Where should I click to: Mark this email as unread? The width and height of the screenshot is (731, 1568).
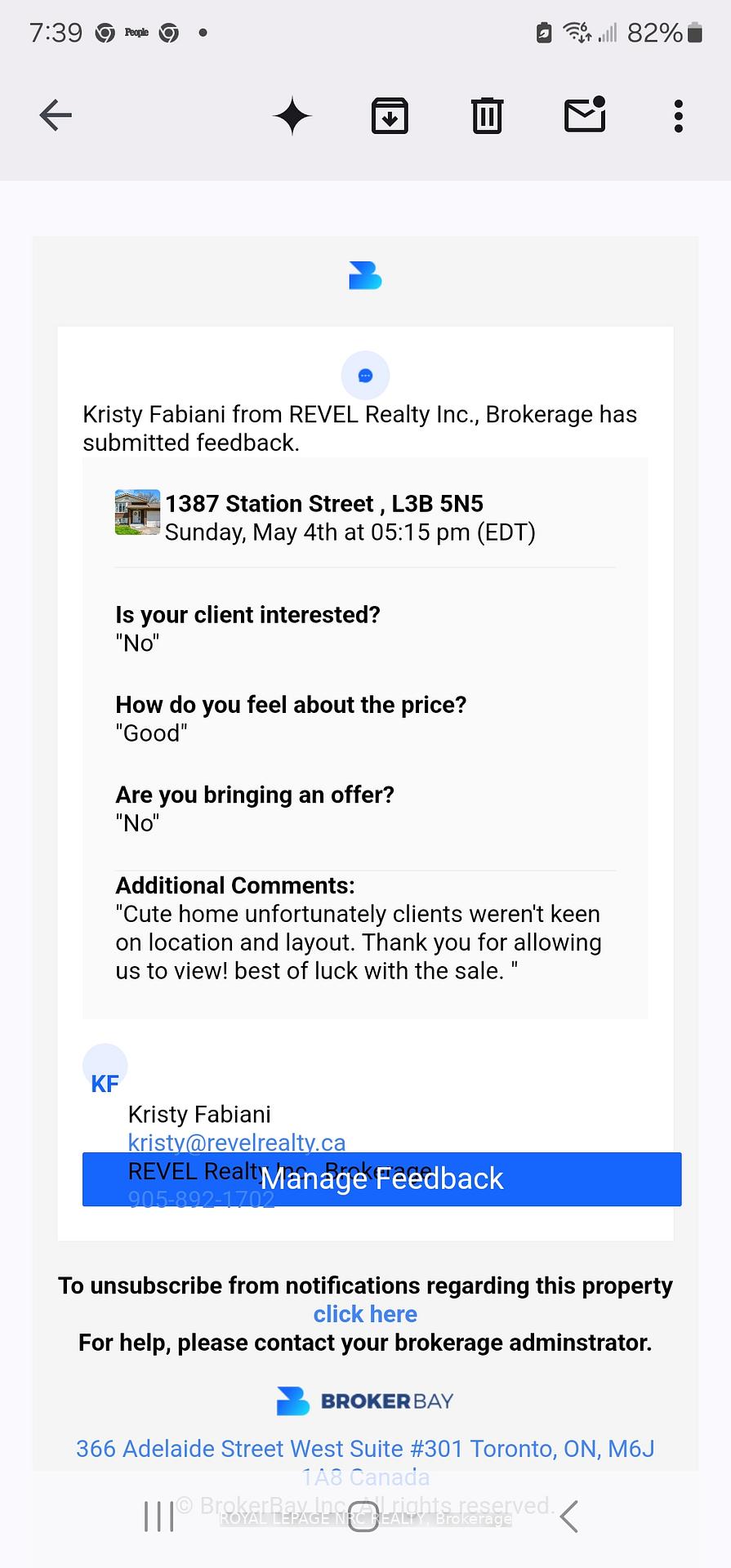point(585,114)
